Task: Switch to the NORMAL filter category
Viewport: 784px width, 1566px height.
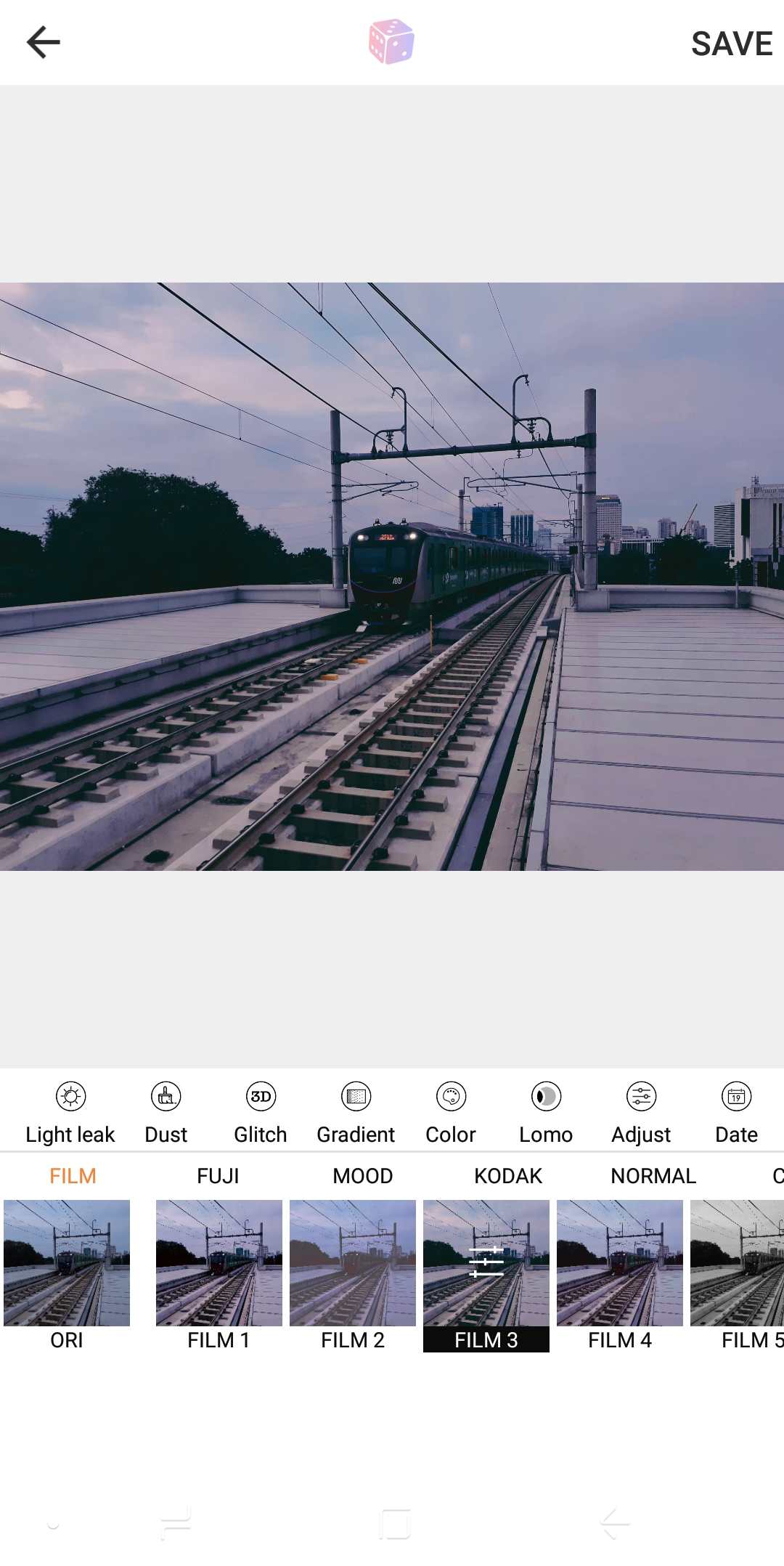Action: click(x=653, y=1176)
